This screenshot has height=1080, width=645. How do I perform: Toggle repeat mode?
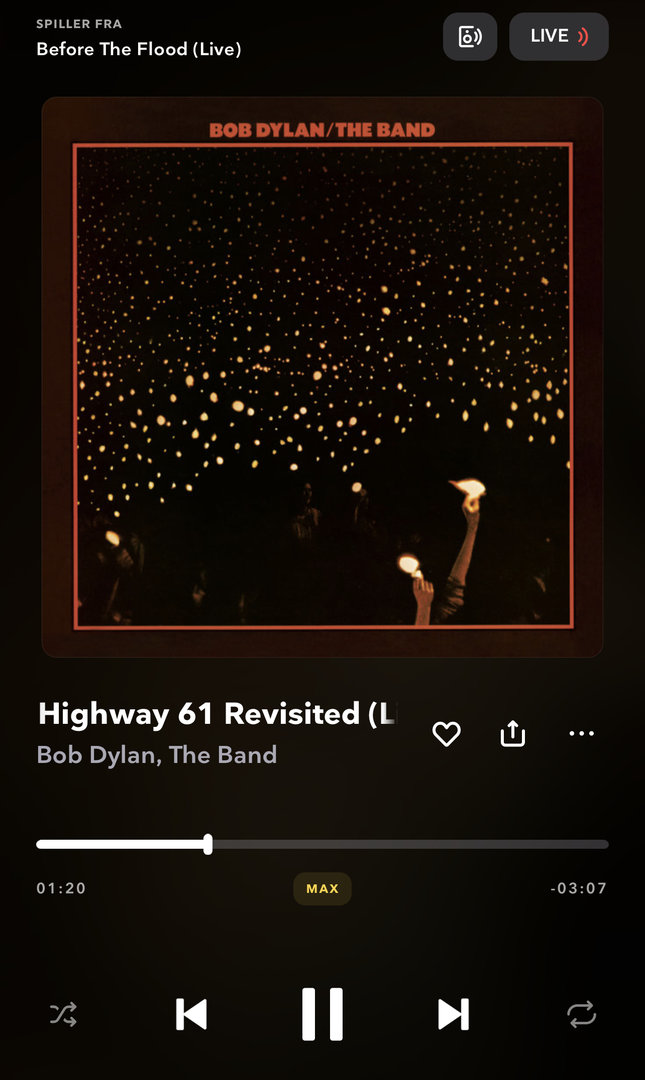[581, 1015]
